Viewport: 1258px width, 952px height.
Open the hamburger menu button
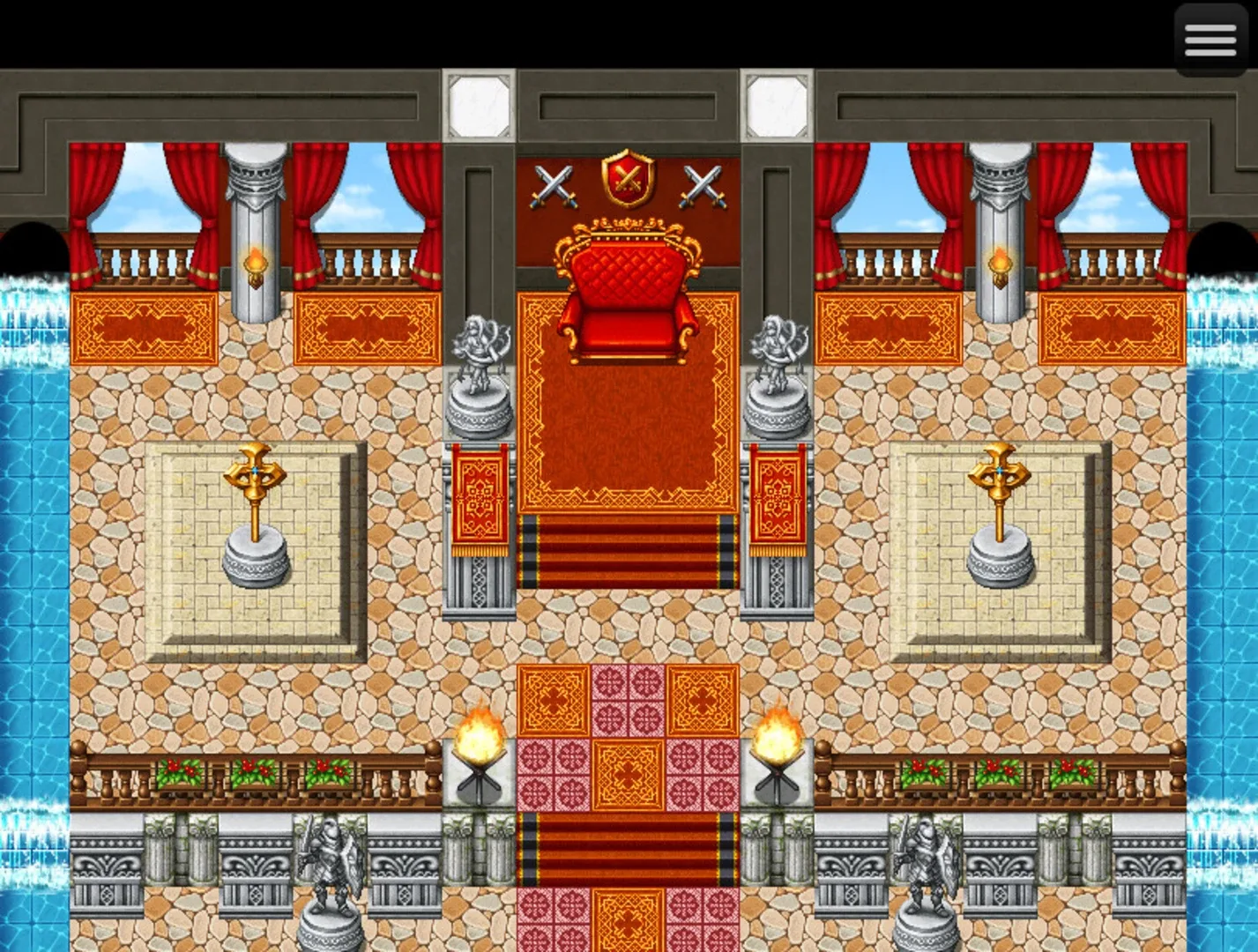tap(1210, 40)
